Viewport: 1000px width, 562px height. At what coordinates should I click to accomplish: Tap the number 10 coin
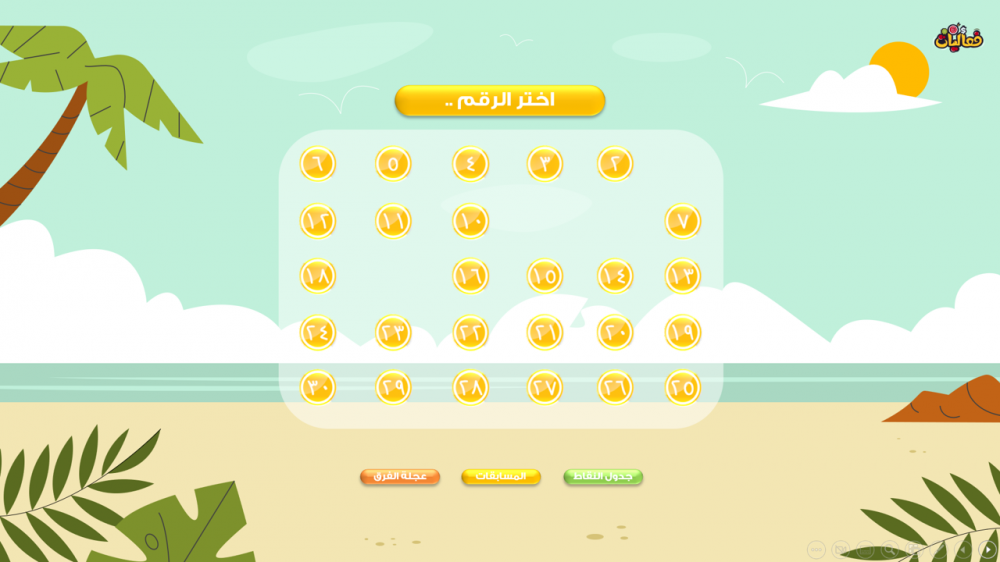coord(470,221)
